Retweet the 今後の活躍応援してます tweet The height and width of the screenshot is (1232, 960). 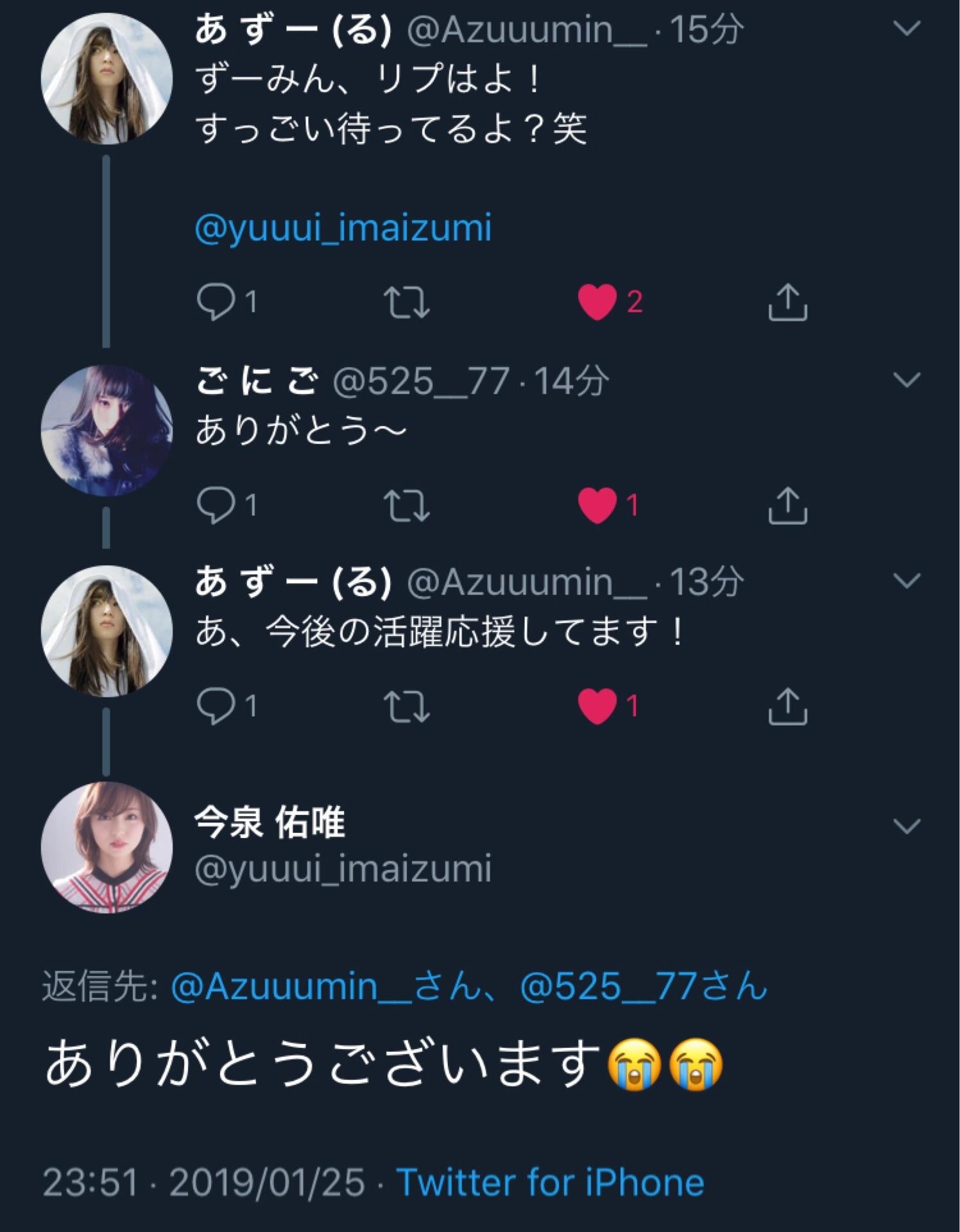coord(406,706)
